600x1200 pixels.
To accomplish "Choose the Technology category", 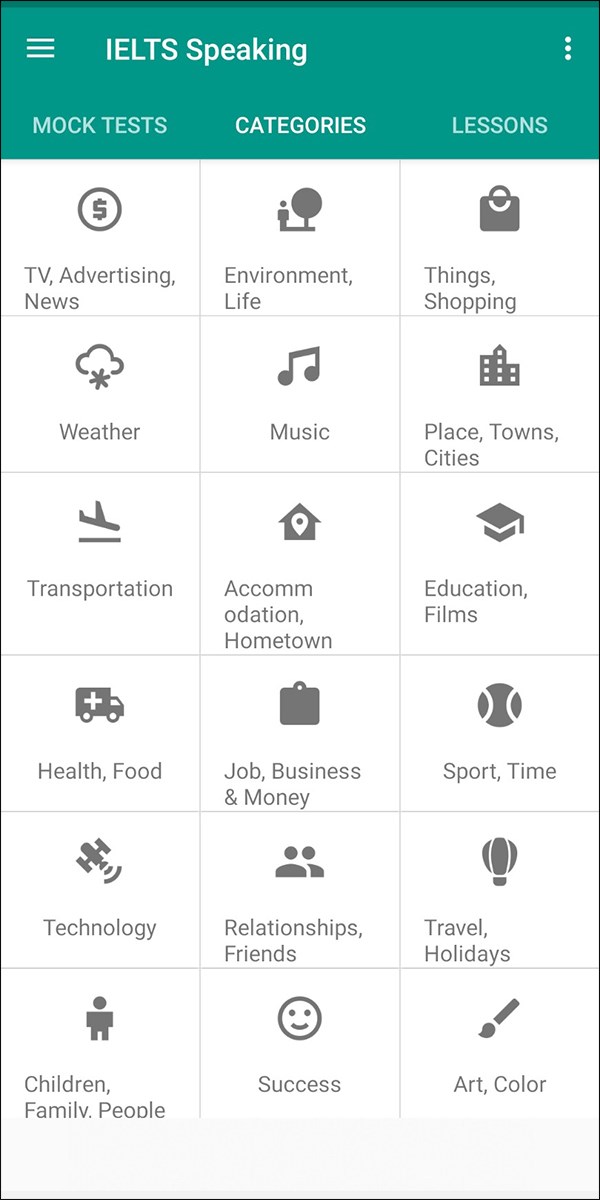I will pyautogui.click(x=100, y=890).
